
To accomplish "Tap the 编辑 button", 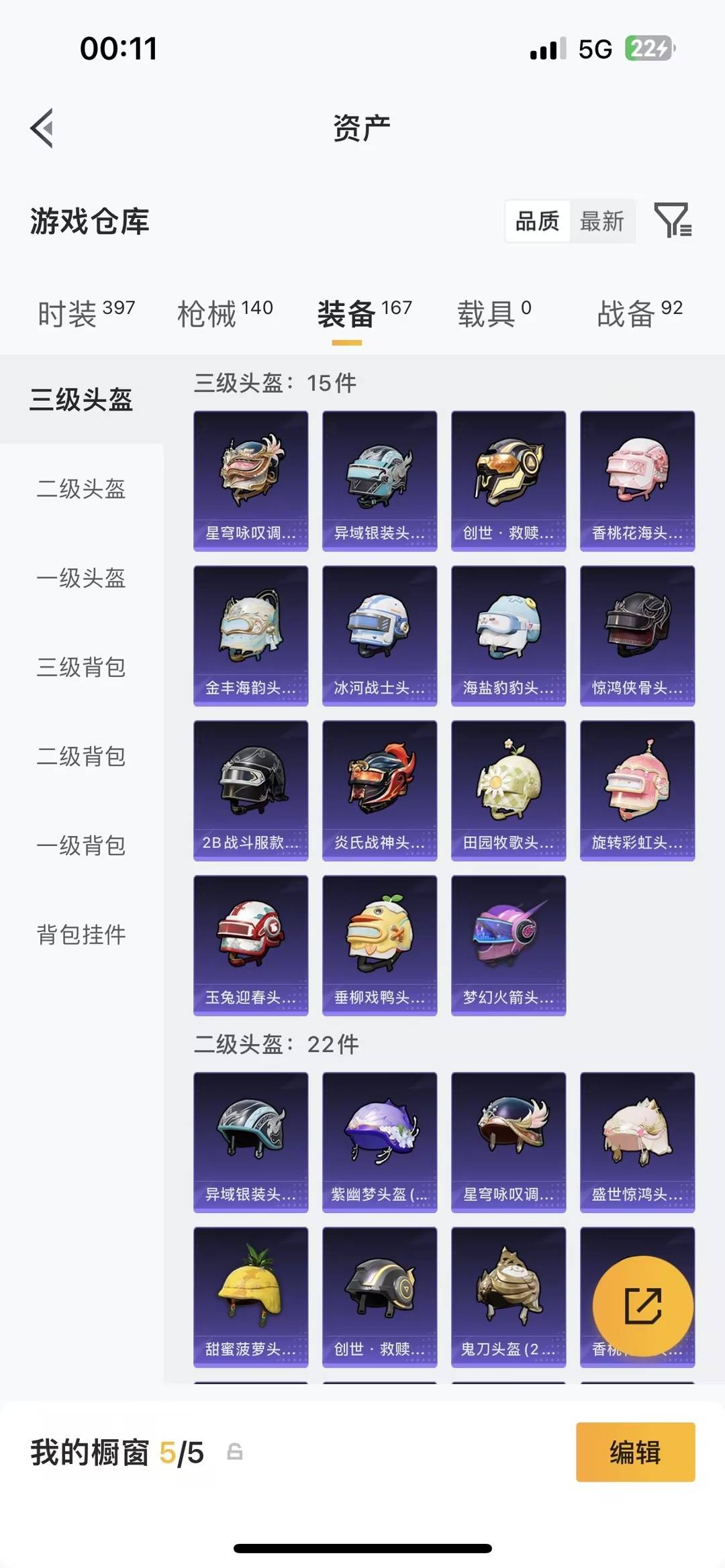I will tap(634, 1452).
